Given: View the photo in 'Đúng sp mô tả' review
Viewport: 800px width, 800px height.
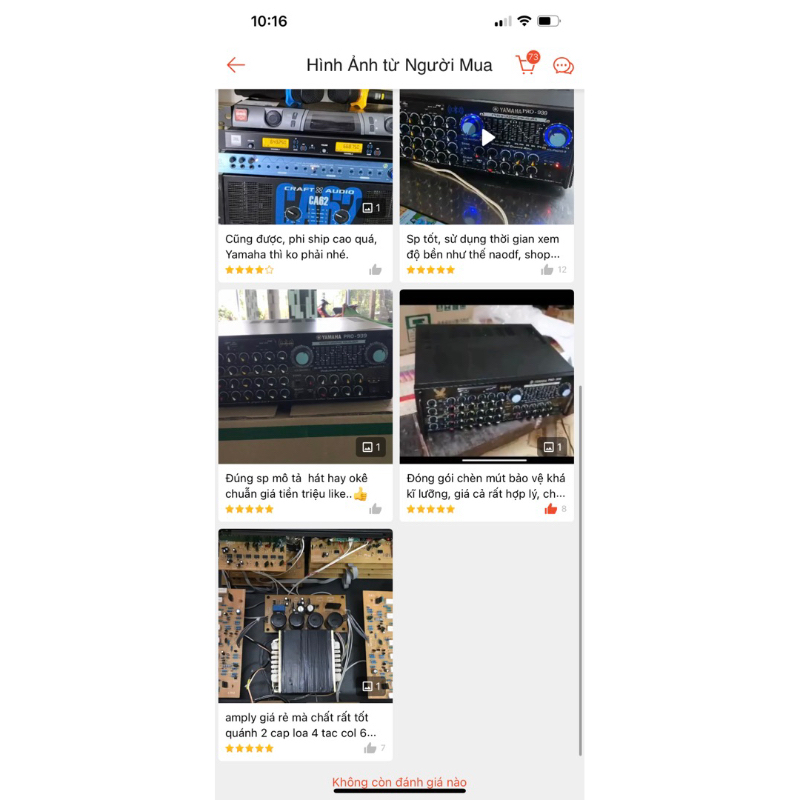Looking at the screenshot, I should click(x=305, y=377).
